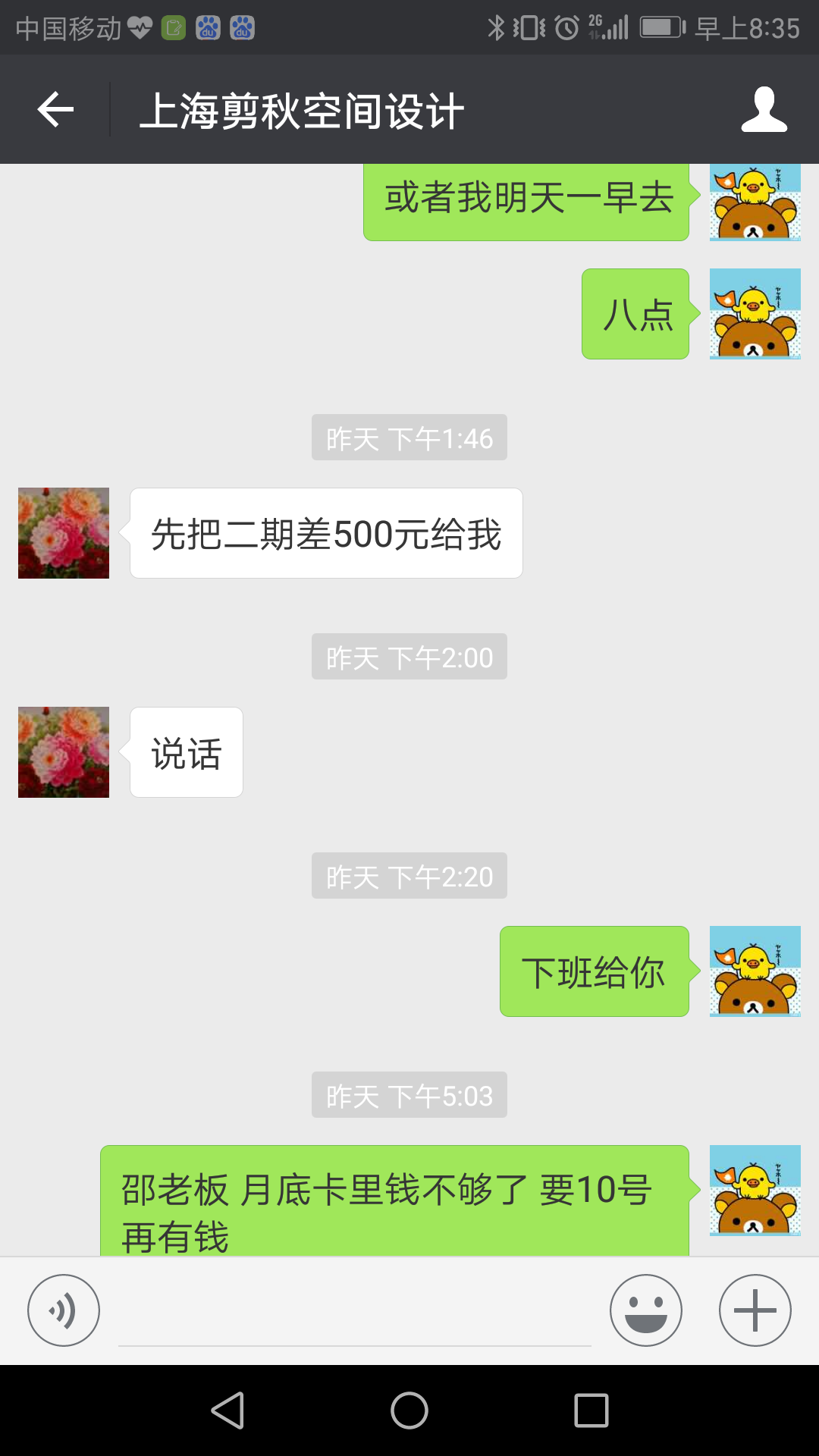The image size is (819, 1456).
Task: Focus the message text field
Action: pyautogui.click(x=355, y=1312)
